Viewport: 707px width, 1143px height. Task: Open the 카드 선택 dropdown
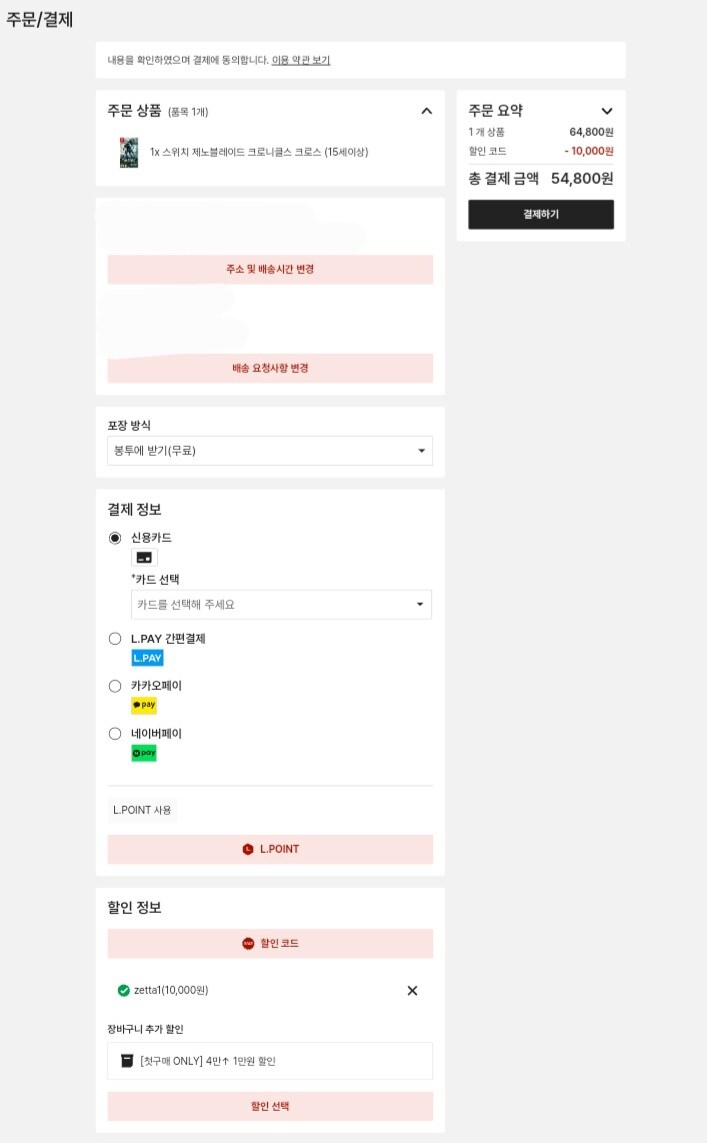click(x=281, y=604)
